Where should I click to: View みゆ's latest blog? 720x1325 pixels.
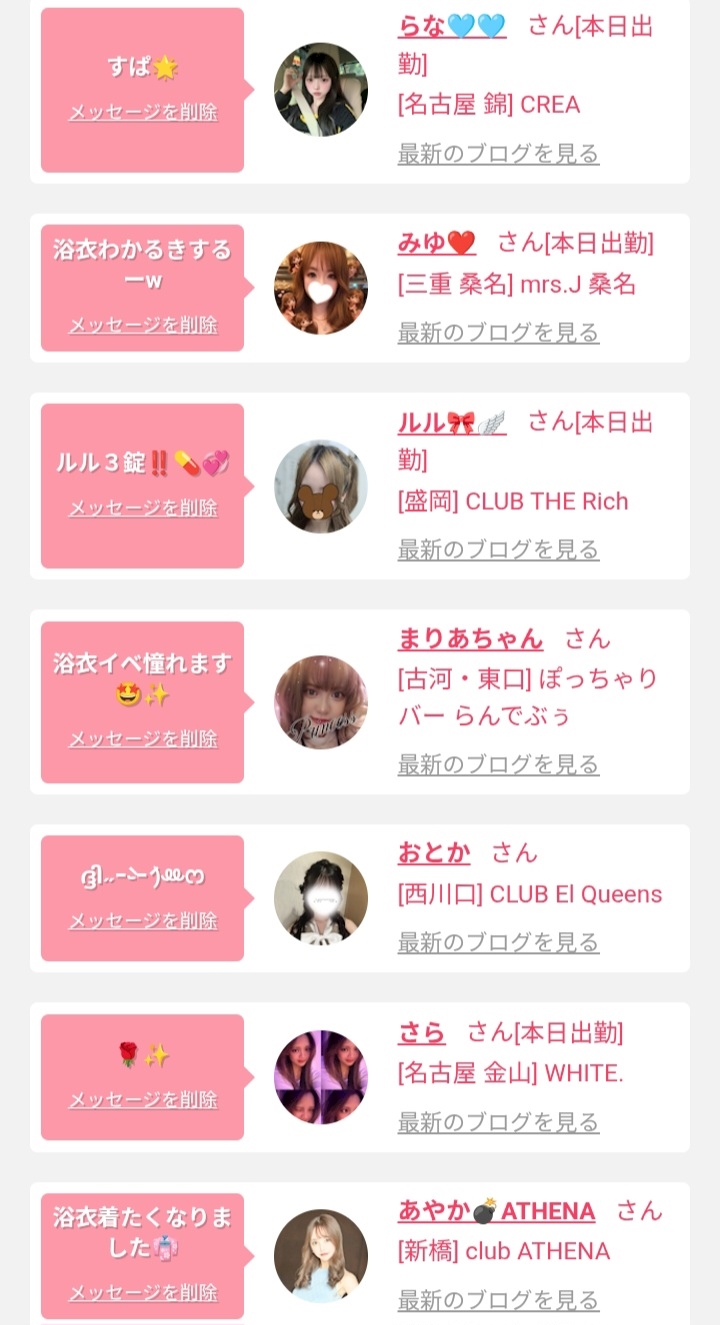pyautogui.click(x=498, y=333)
